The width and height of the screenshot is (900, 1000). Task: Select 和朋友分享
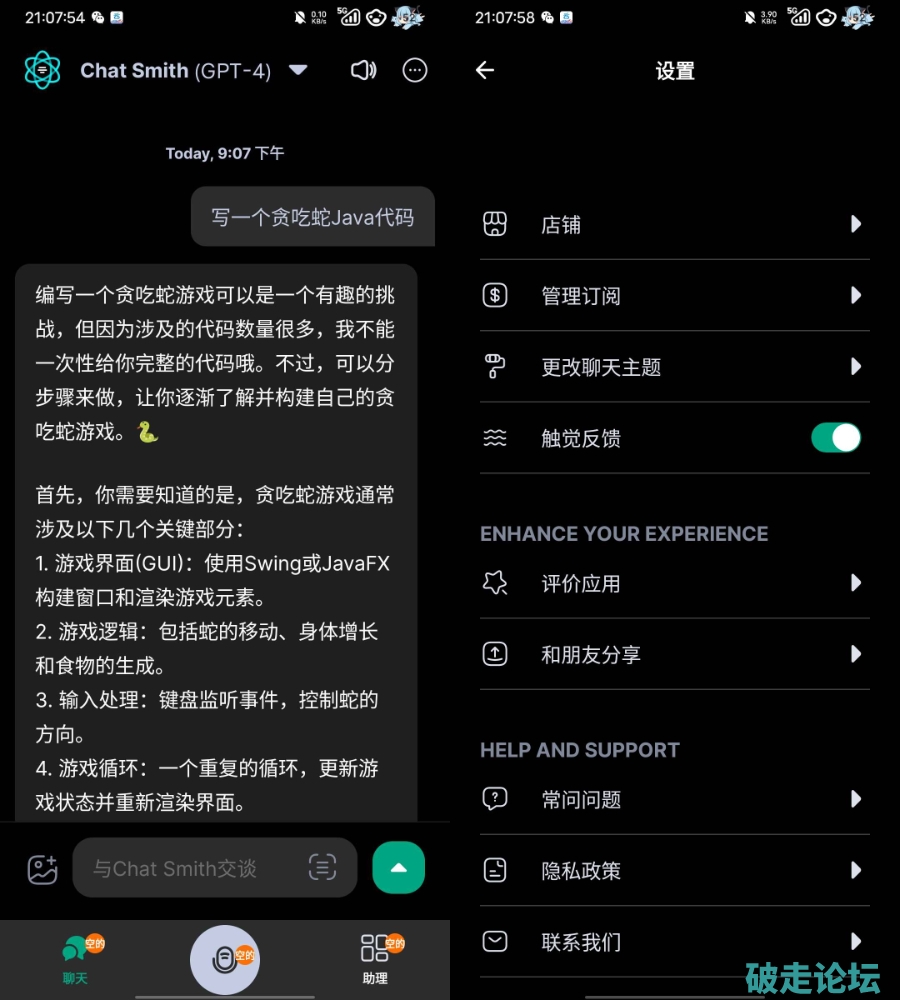(x=674, y=654)
